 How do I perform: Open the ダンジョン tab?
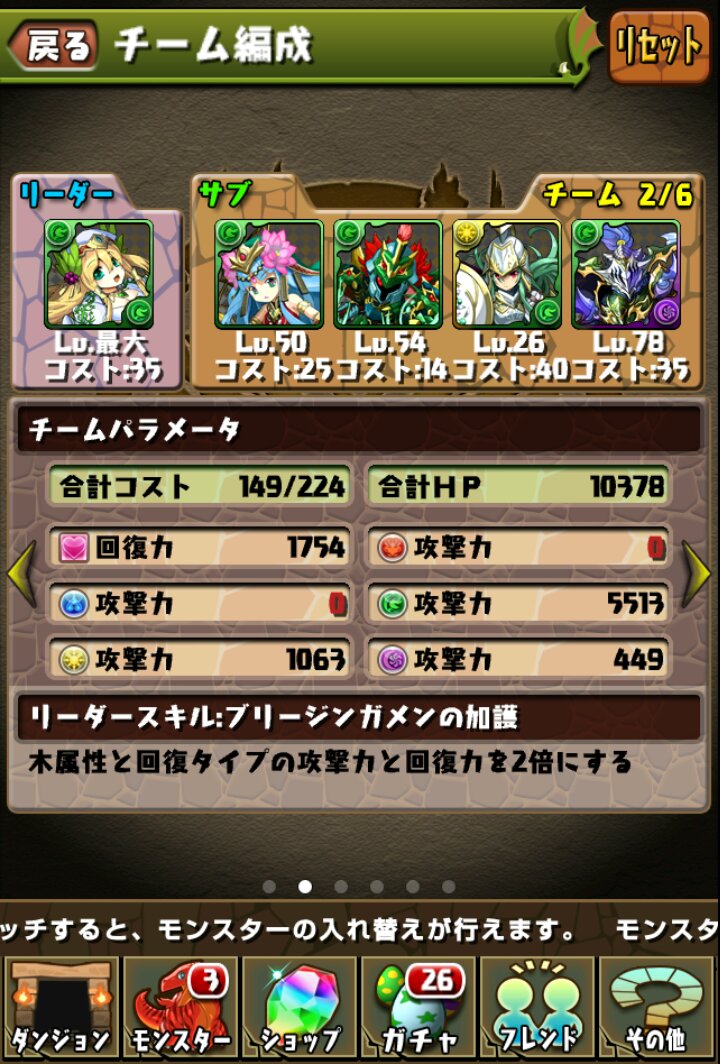pyautogui.click(x=60, y=1008)
